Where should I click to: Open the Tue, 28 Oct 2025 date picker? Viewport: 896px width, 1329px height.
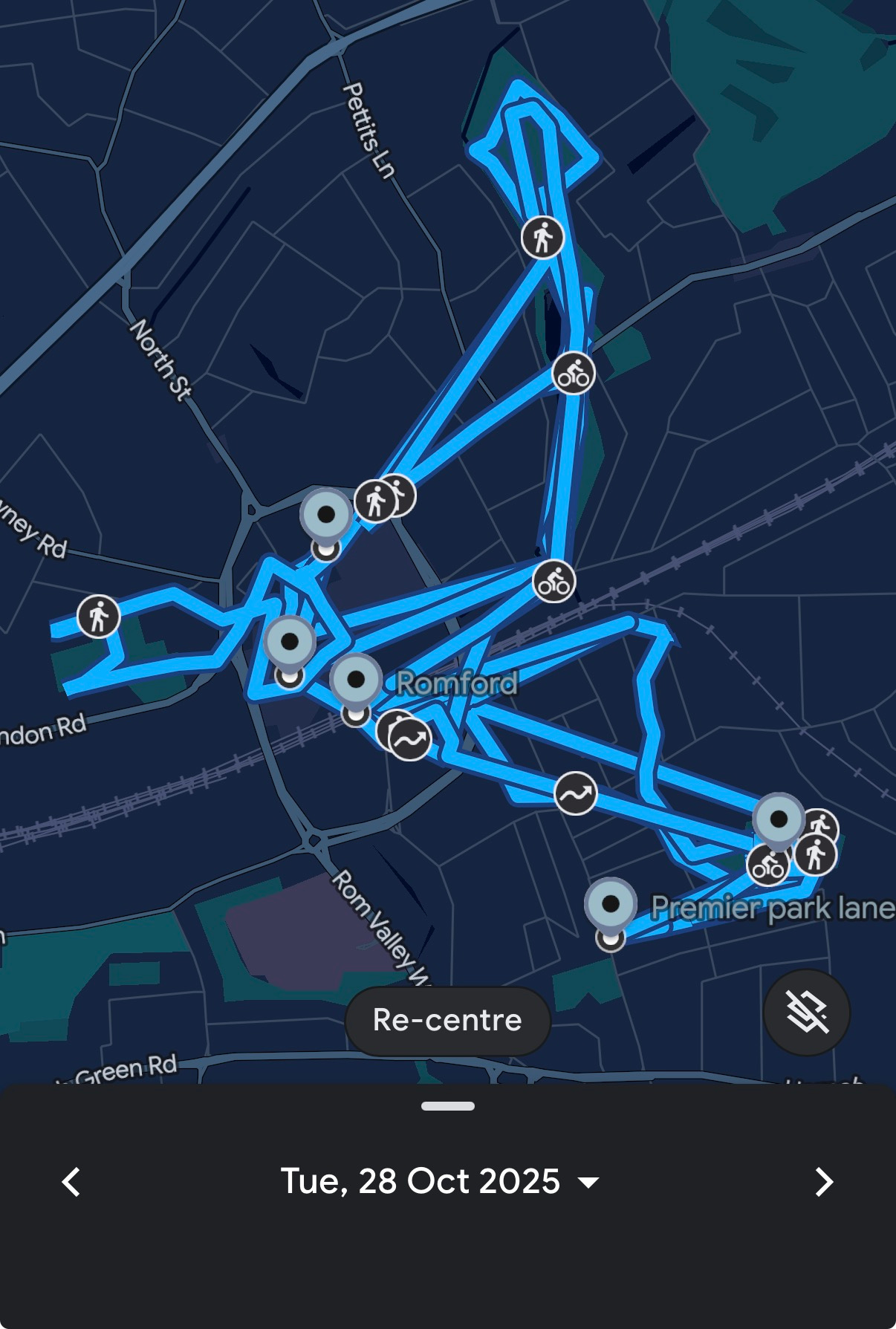[x=439, y=1181]
